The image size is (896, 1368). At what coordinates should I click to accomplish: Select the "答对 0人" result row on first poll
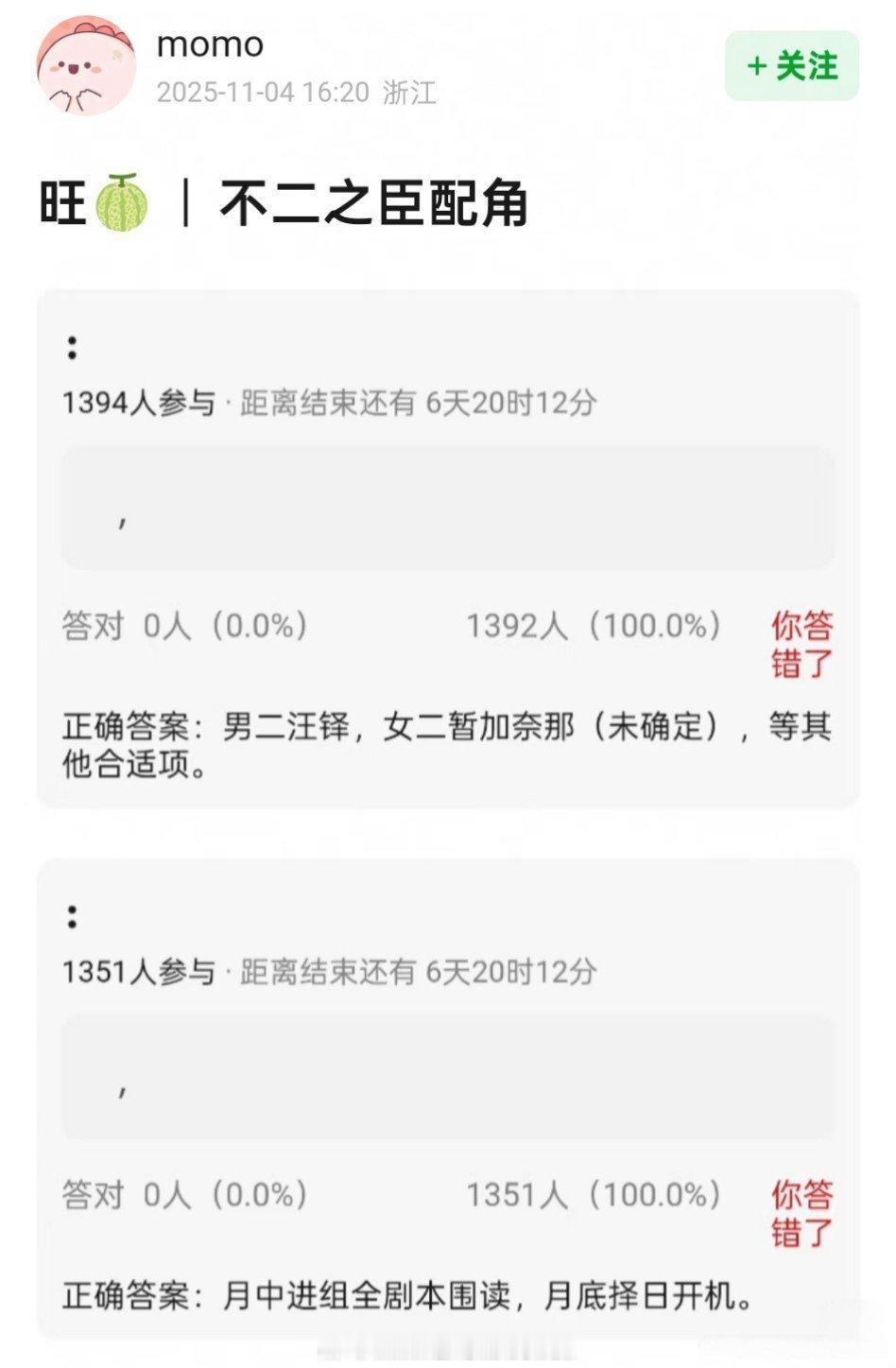(x=184, y=624)
